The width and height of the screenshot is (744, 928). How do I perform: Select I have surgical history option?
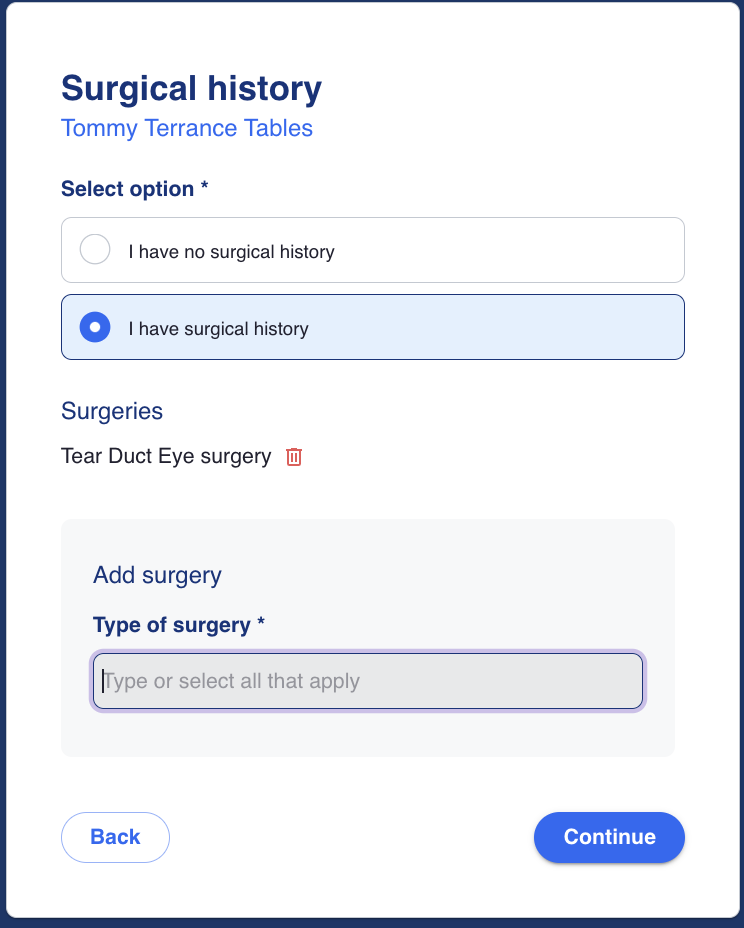click(95, 327)
